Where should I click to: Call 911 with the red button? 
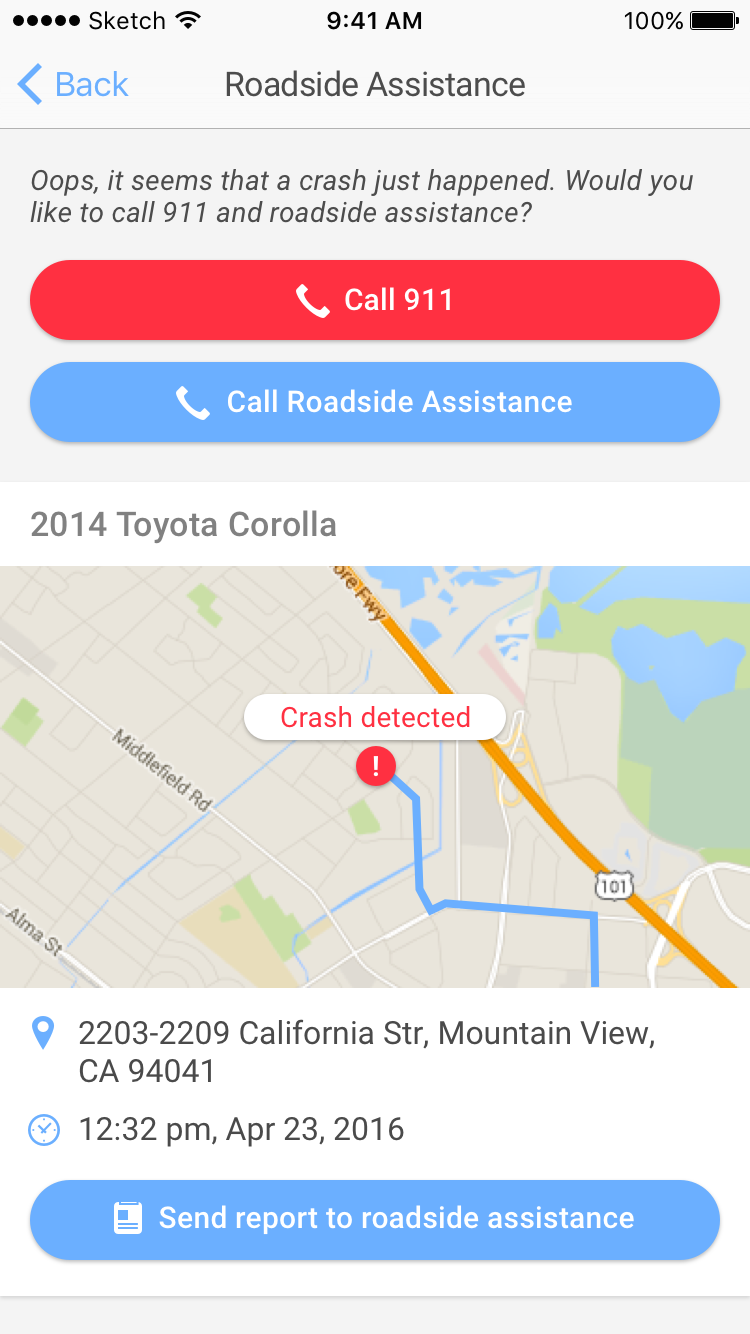tap(375, 300)
